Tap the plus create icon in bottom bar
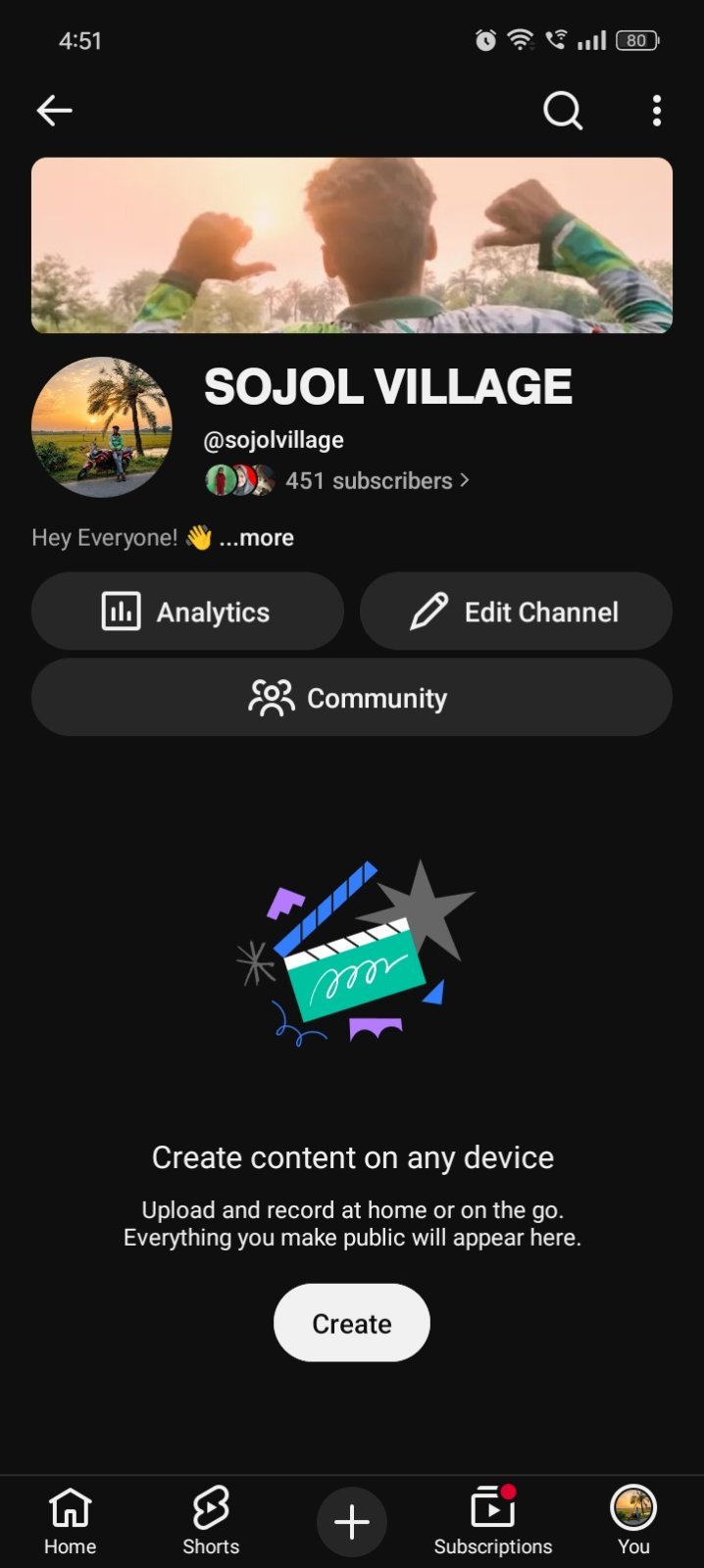704x1568 pixels. click(x=352, y=1522)
